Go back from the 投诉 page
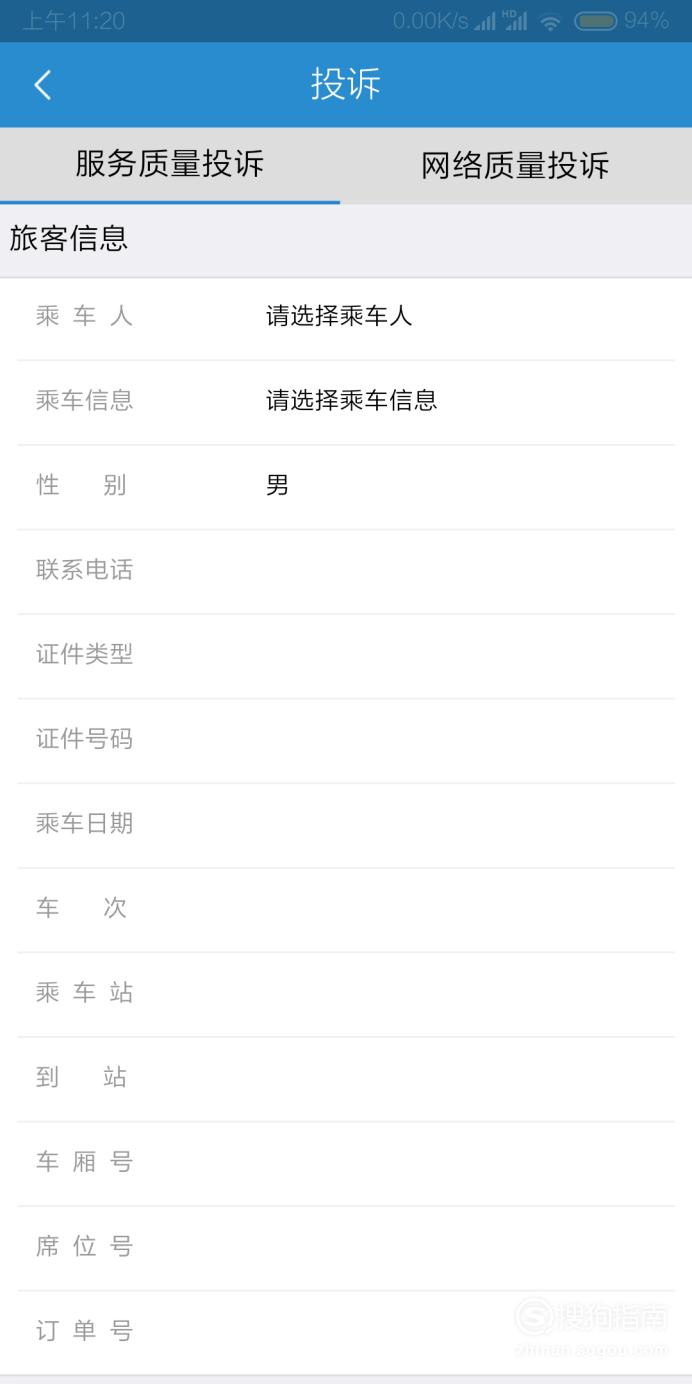 pyautogui.click(x=42, y=85)
